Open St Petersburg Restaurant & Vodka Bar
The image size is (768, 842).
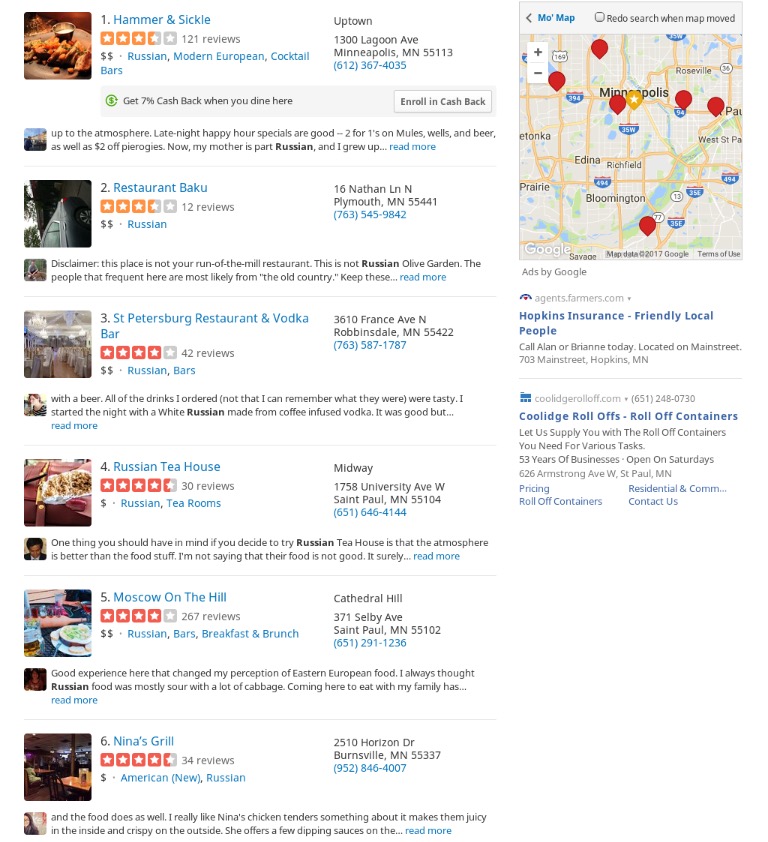point(210,318)
